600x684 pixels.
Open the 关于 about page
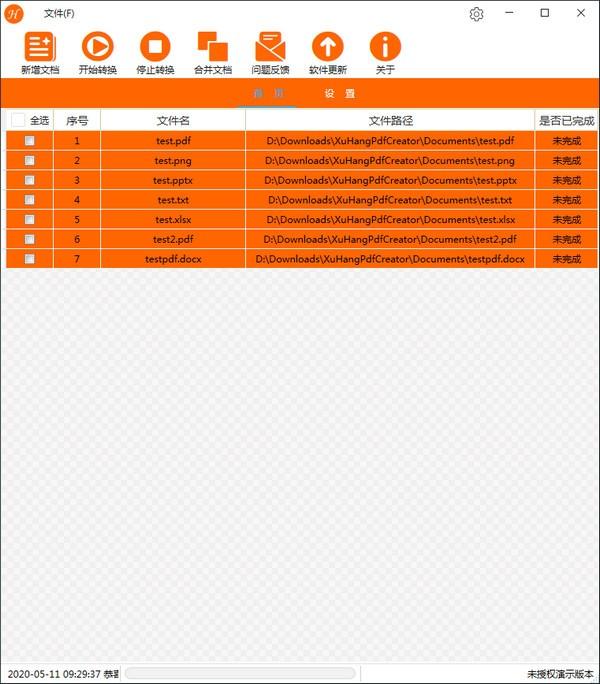[x=385, y=52]
